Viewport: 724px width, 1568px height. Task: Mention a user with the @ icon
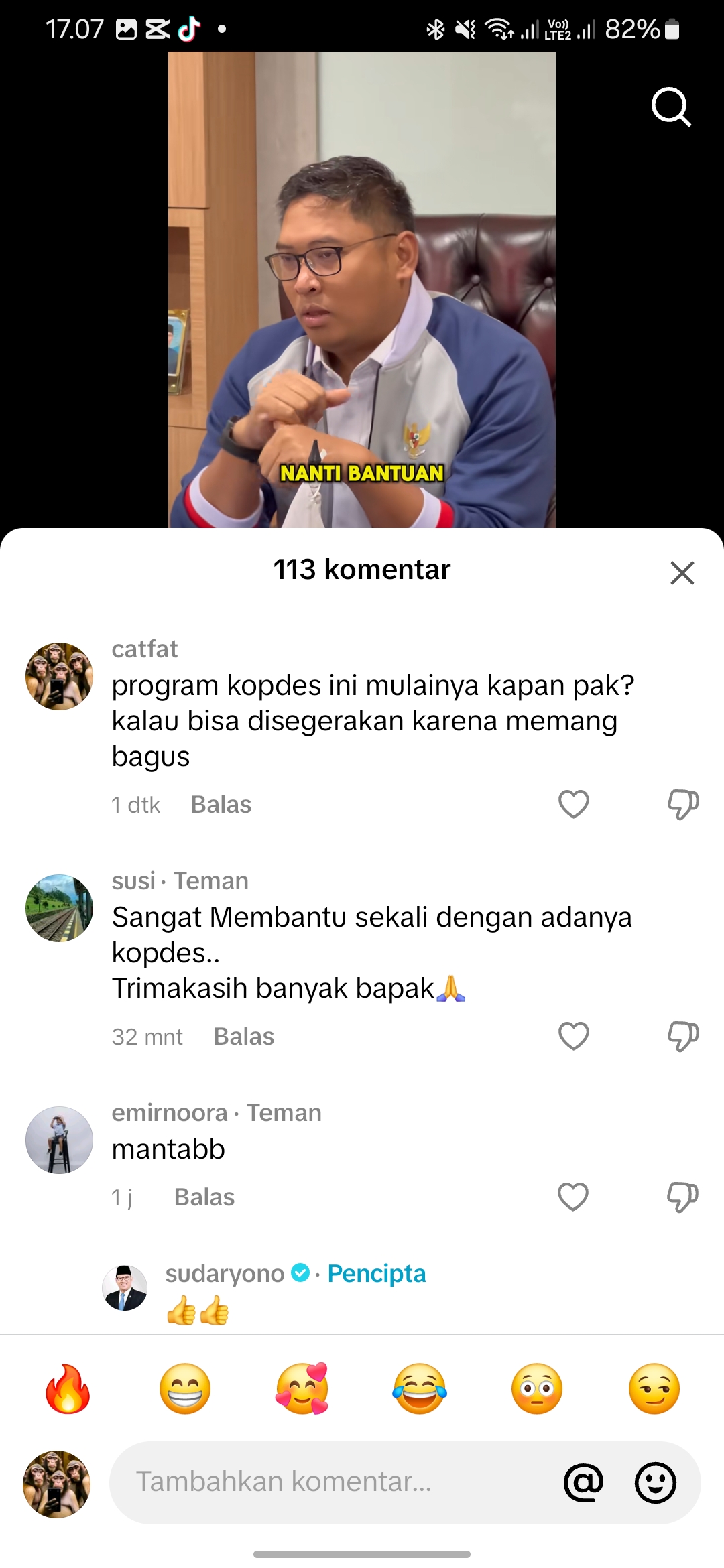click(x=584, y=1482)
